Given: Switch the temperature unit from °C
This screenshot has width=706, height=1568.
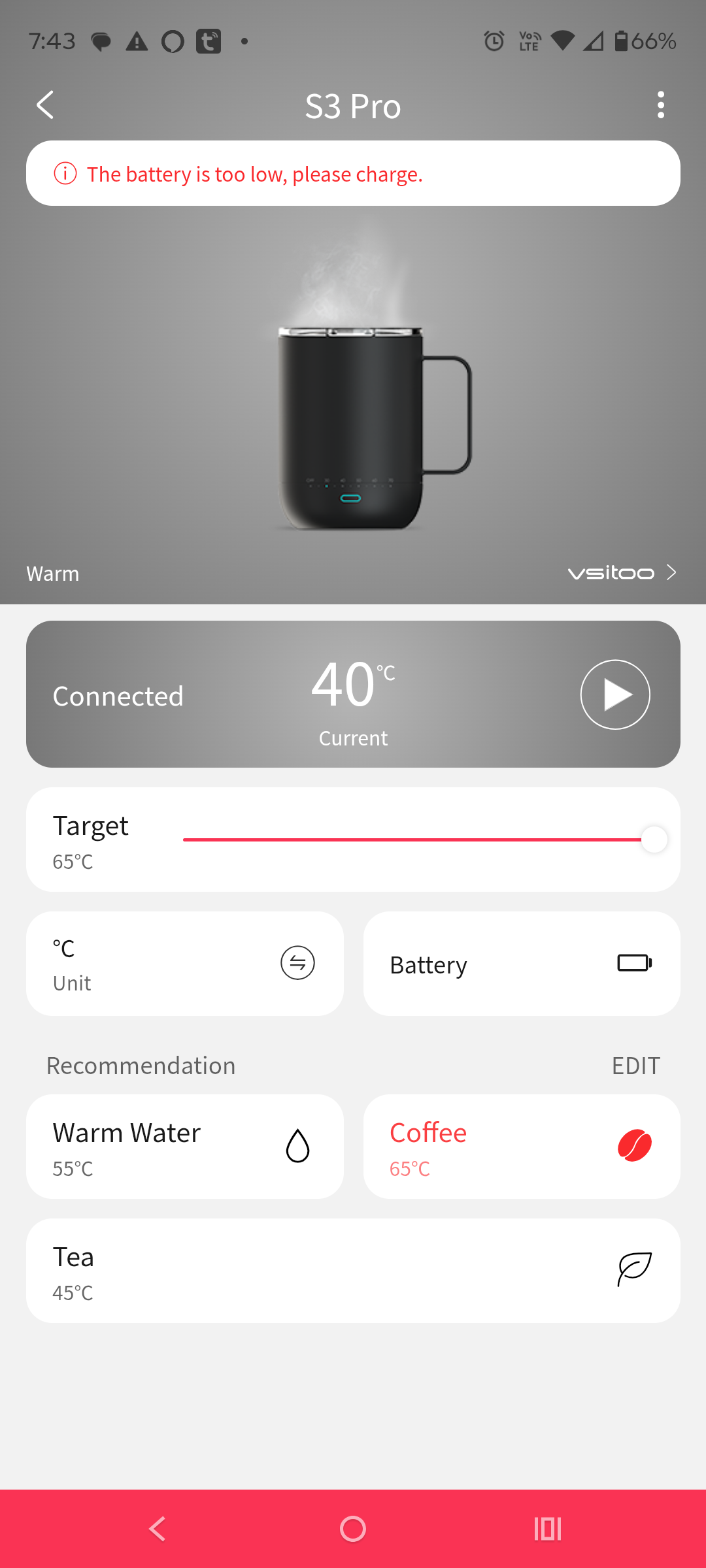Looking at the screenshot, I should [297, 963].
